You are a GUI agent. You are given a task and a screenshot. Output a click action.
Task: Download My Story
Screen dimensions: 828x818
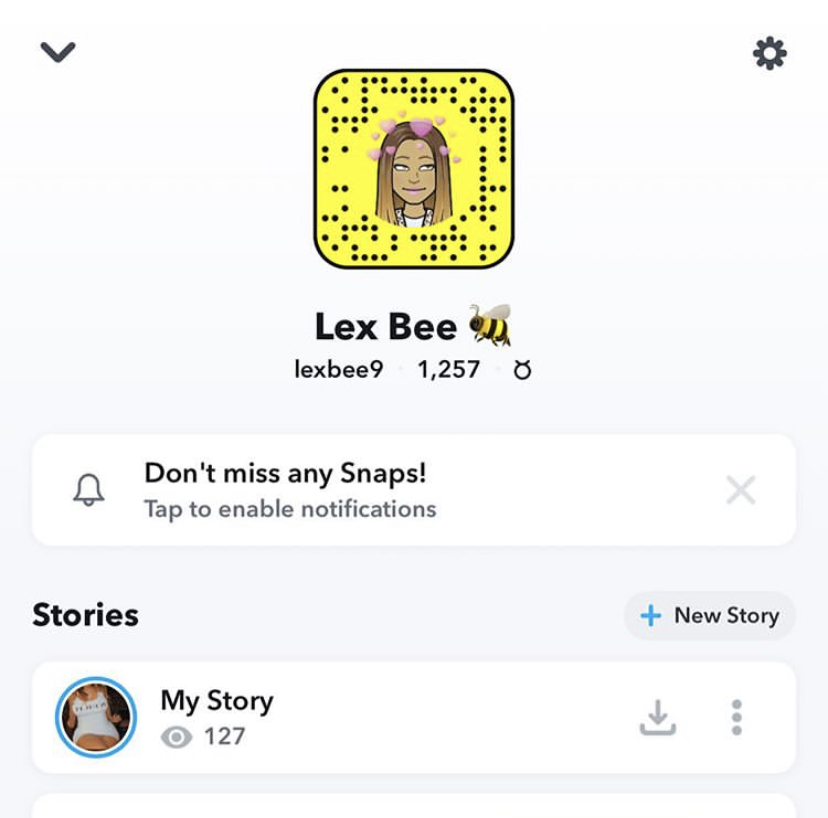(657, 717)
